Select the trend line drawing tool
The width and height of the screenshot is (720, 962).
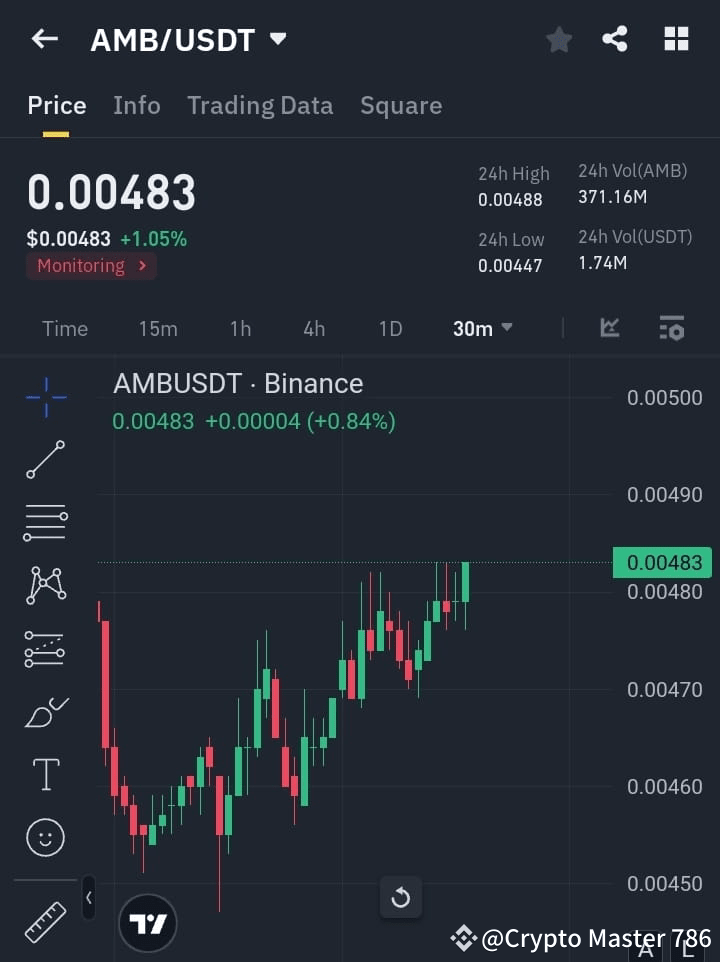(x=44, y=460)
